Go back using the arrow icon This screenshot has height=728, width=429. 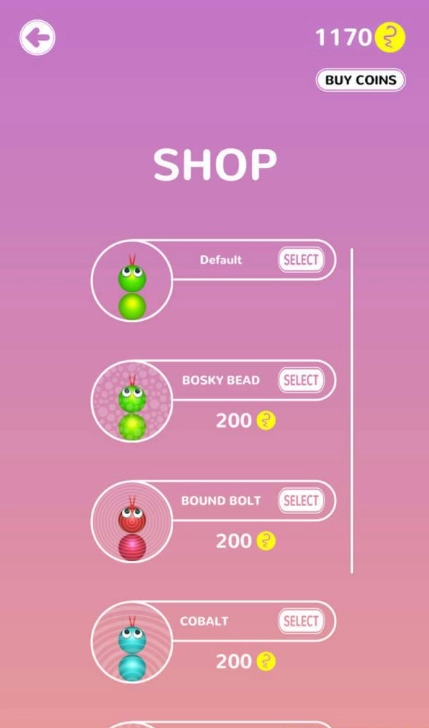point(37,38)
